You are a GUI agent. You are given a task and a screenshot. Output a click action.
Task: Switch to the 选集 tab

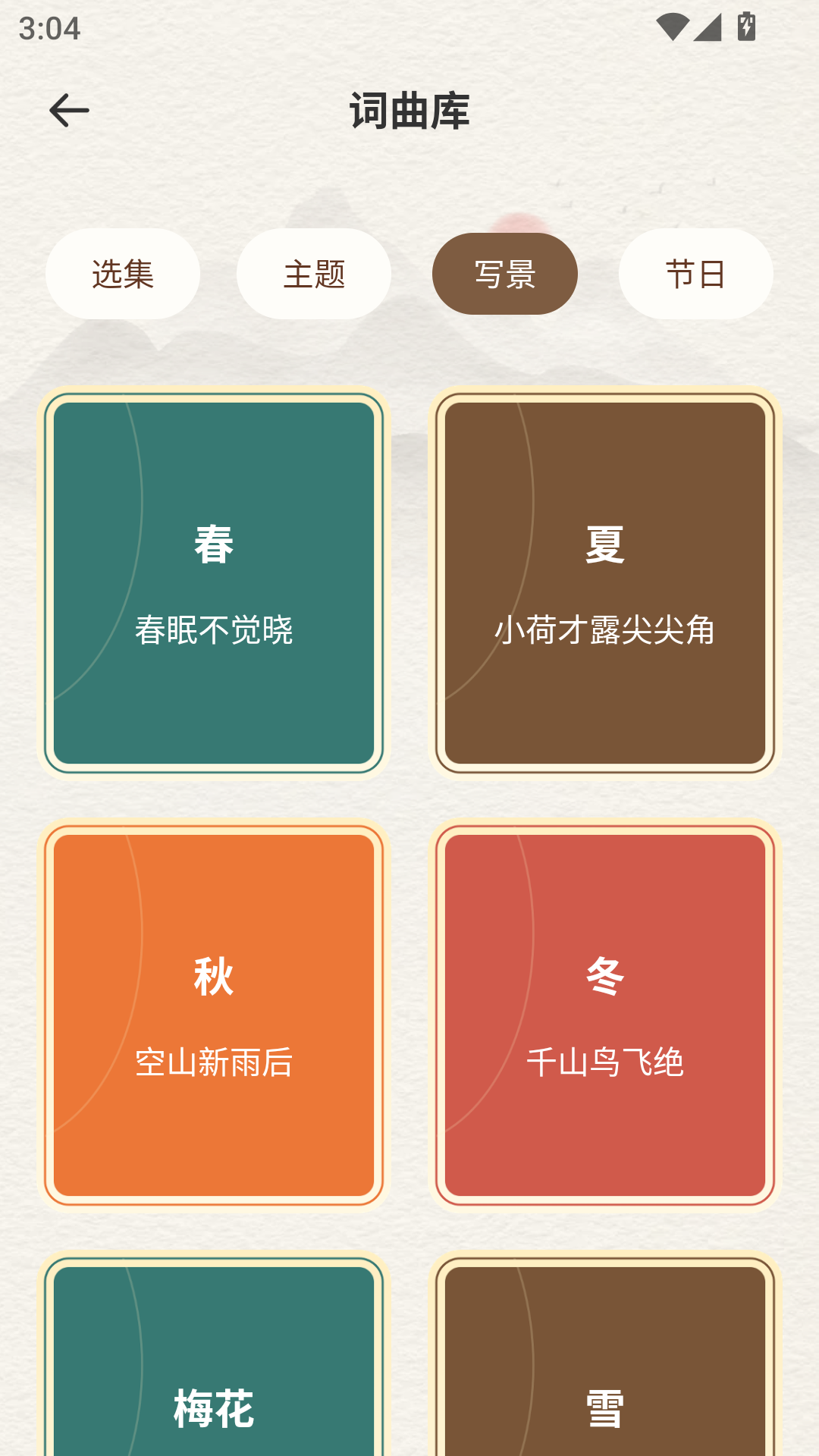(124, 274)
